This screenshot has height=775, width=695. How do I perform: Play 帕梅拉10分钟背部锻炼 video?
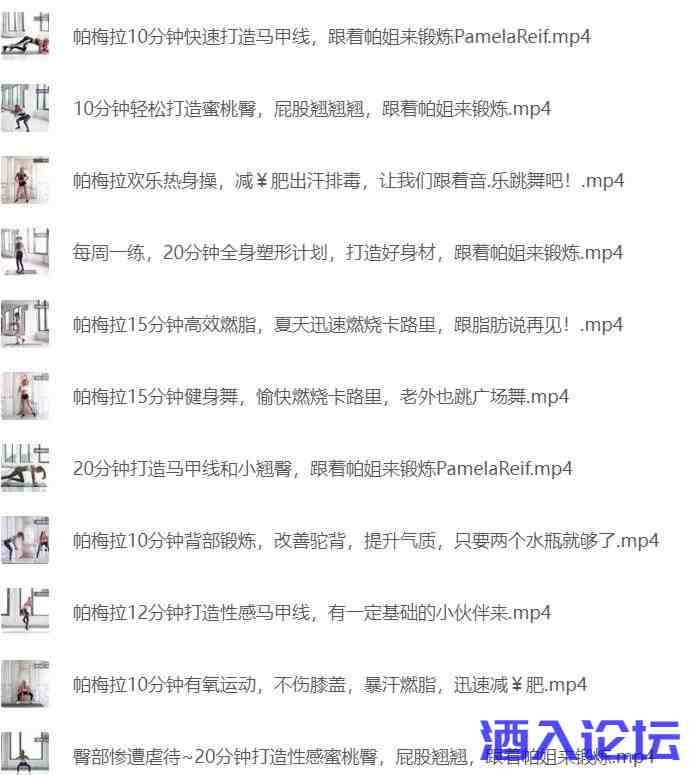(366, 541)
